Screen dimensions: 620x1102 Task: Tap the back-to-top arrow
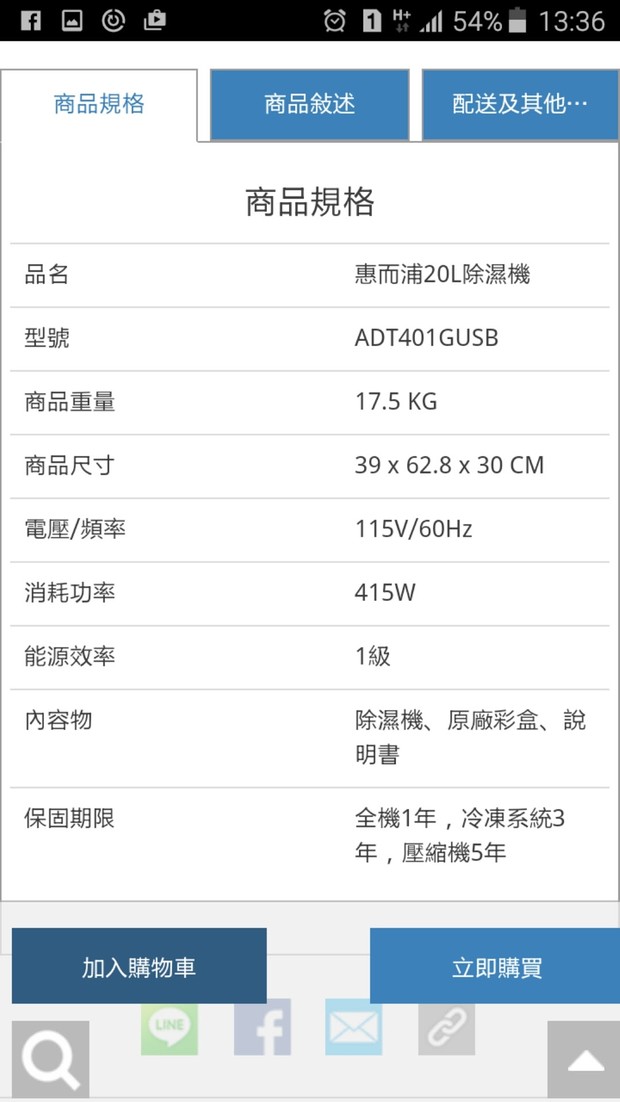click(x=585, y=1059)
